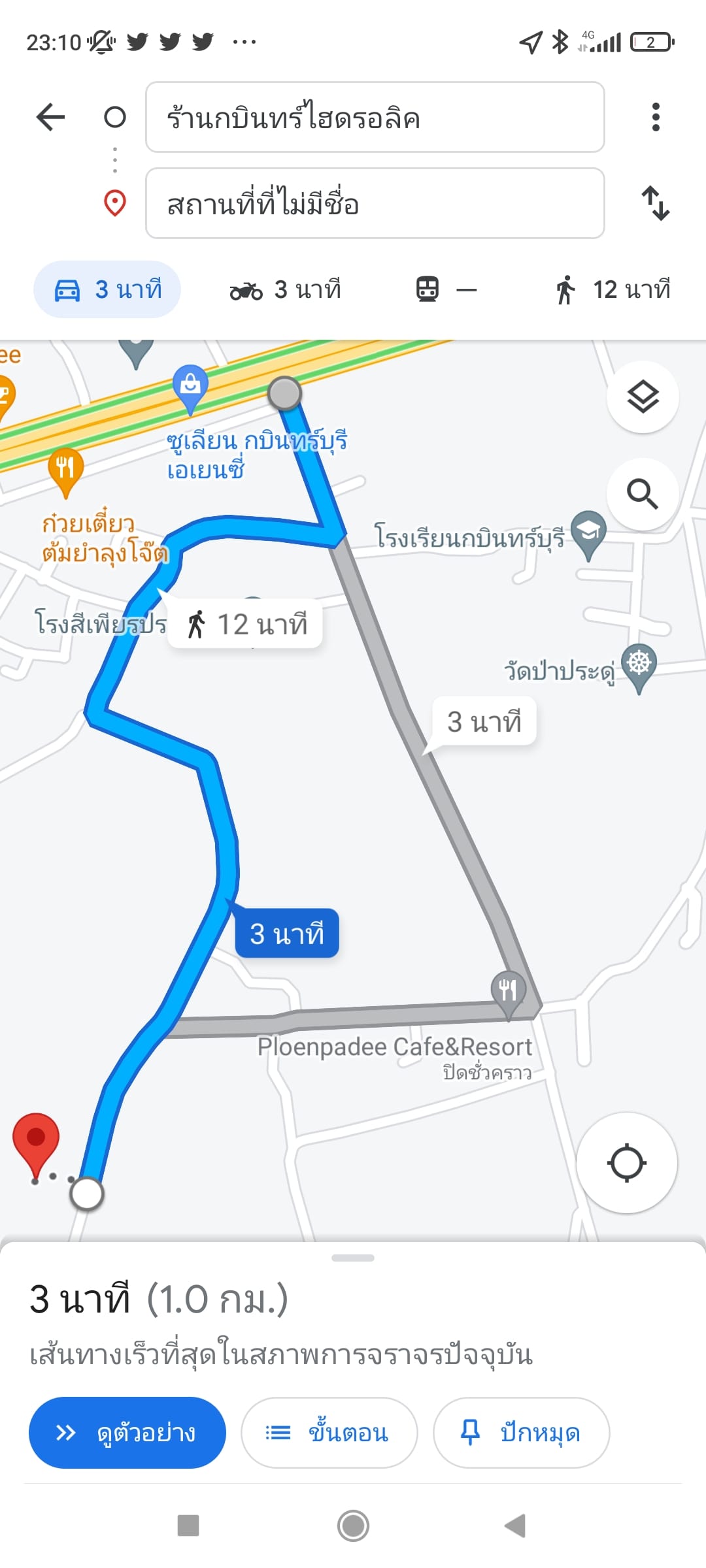Image resolution: width=706 pixels, height=1568 pixels.
Task: Select the car travel mode tab
Action: coord(107,289)
